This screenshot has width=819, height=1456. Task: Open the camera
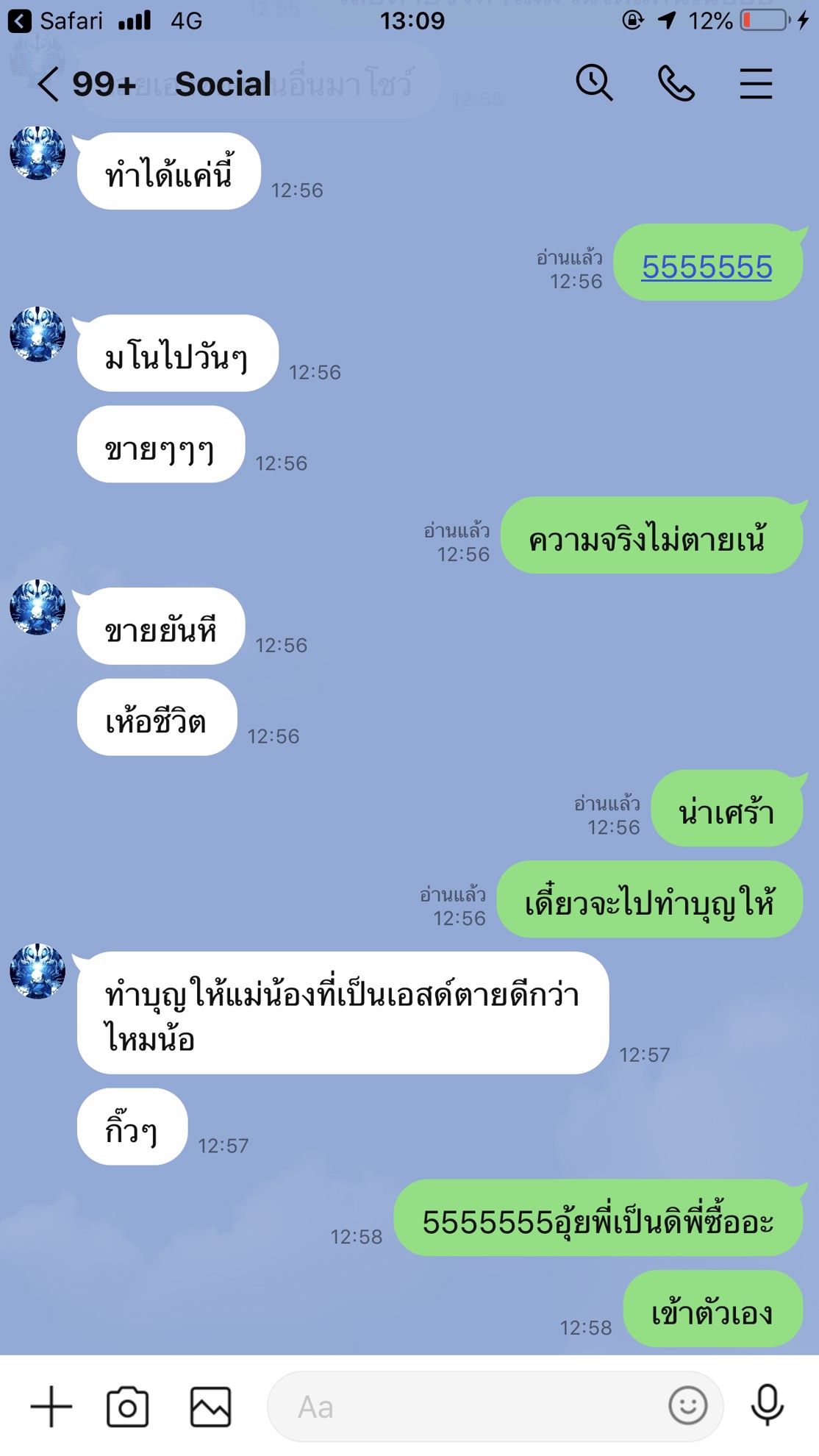127,1406
